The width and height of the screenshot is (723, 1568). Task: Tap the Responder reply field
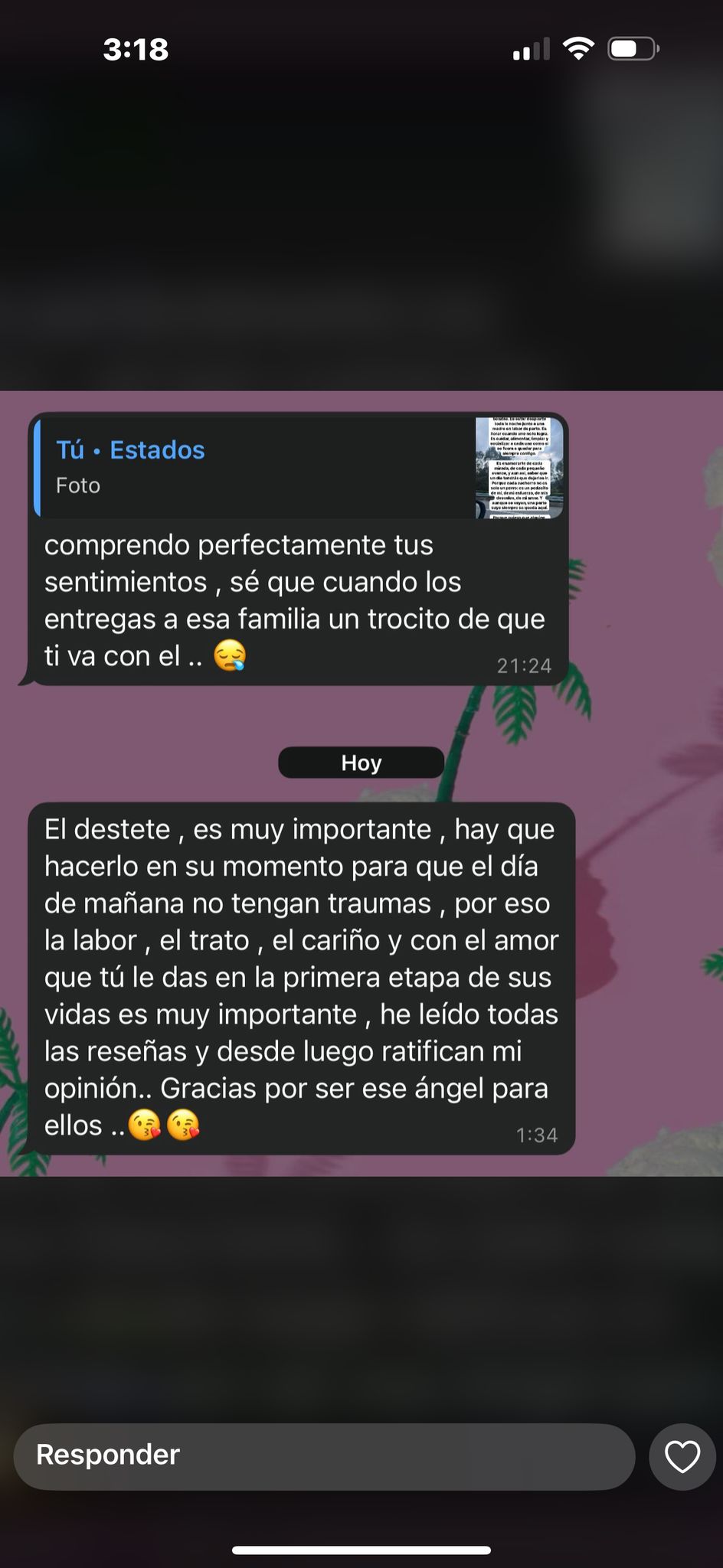pos(325,1456)
